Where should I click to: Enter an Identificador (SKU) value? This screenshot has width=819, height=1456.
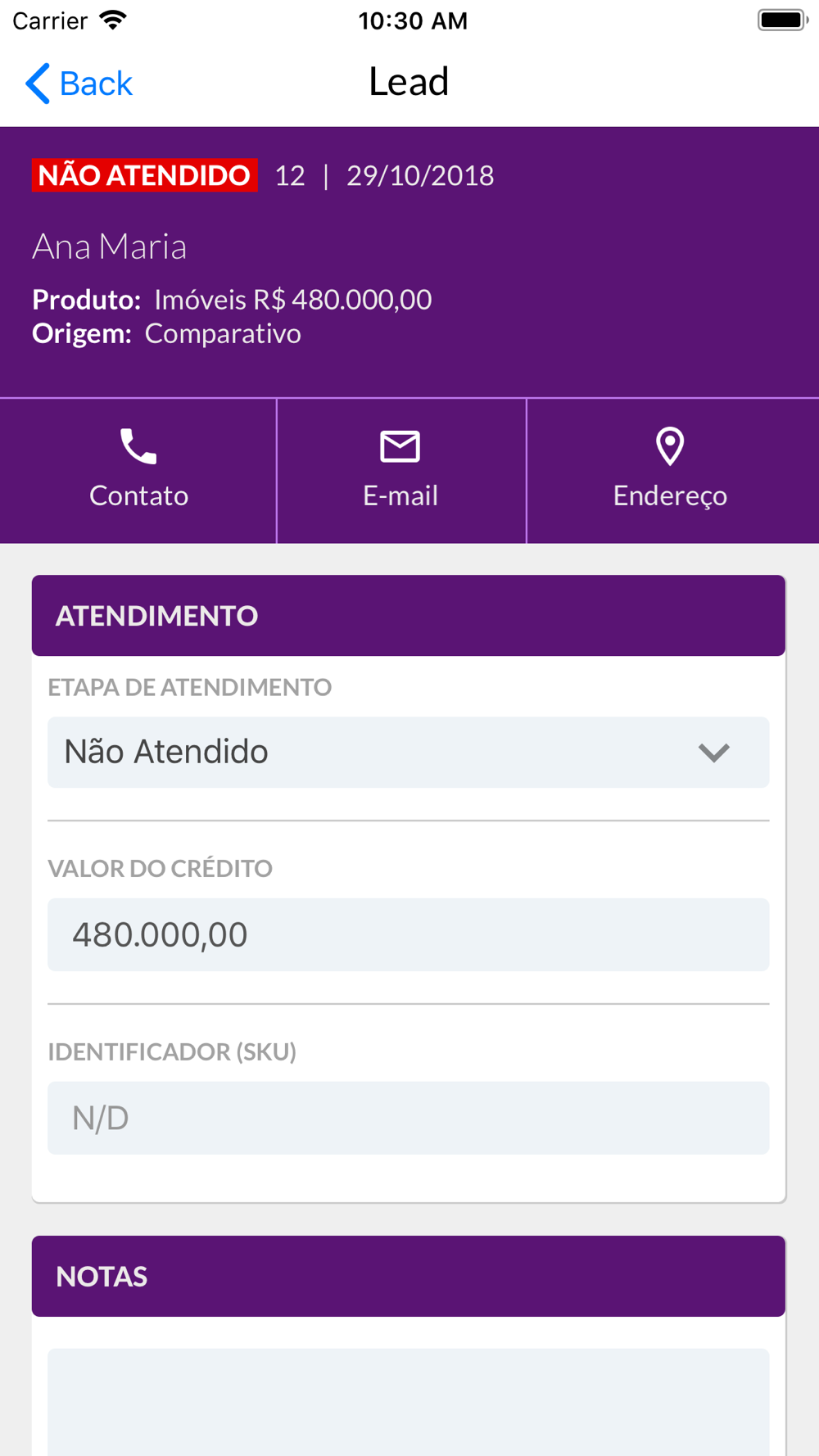408,1118
